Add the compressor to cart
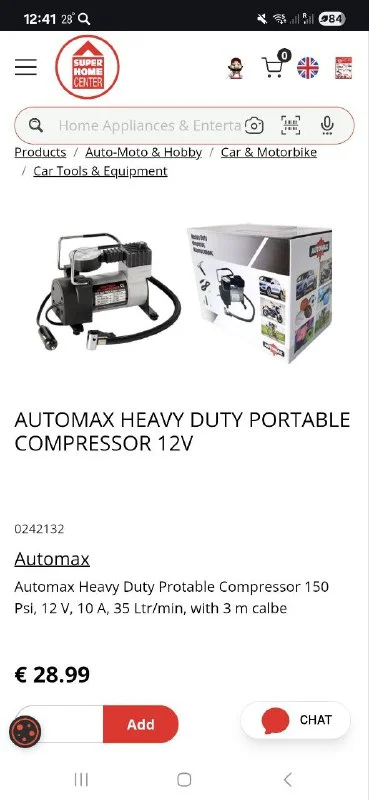Screen dimensions: 369x800 141,724
